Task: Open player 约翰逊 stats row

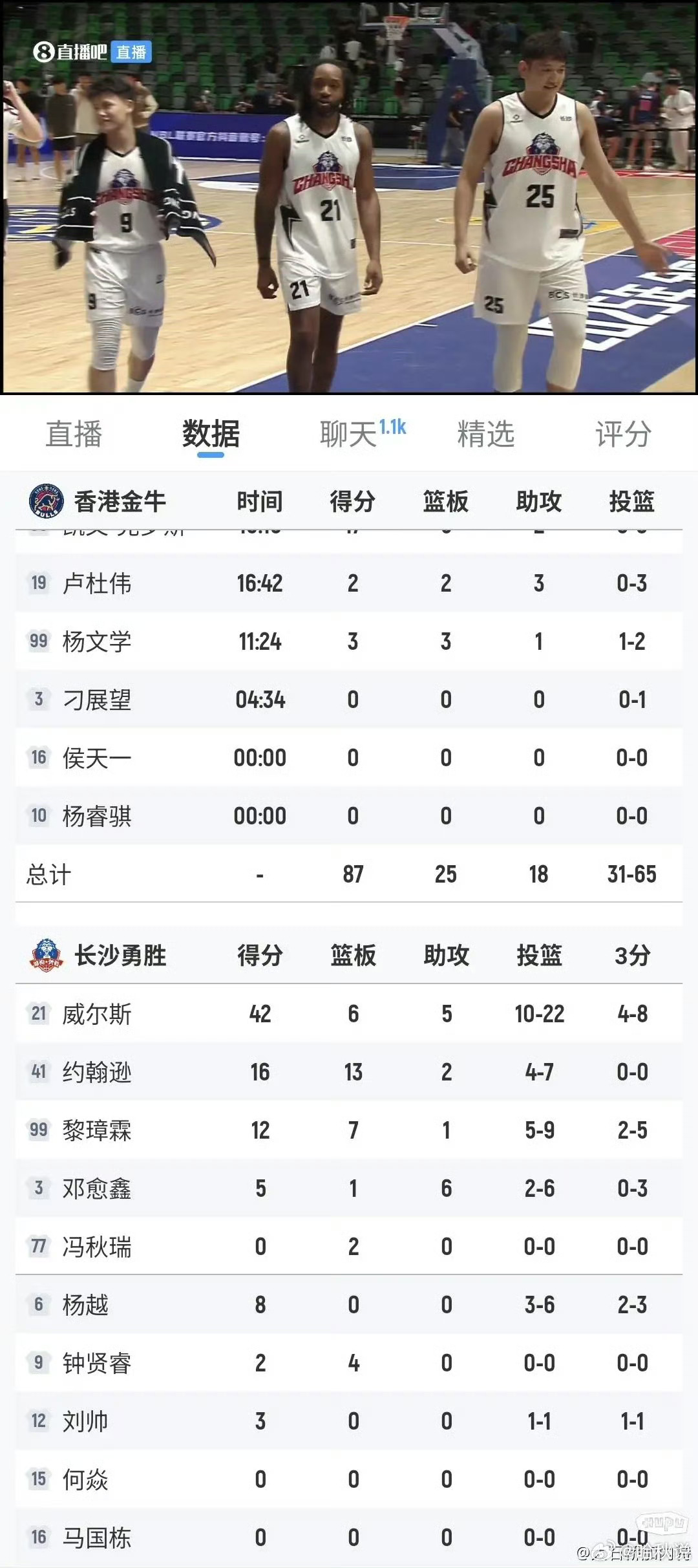Action: point(349,1071)
